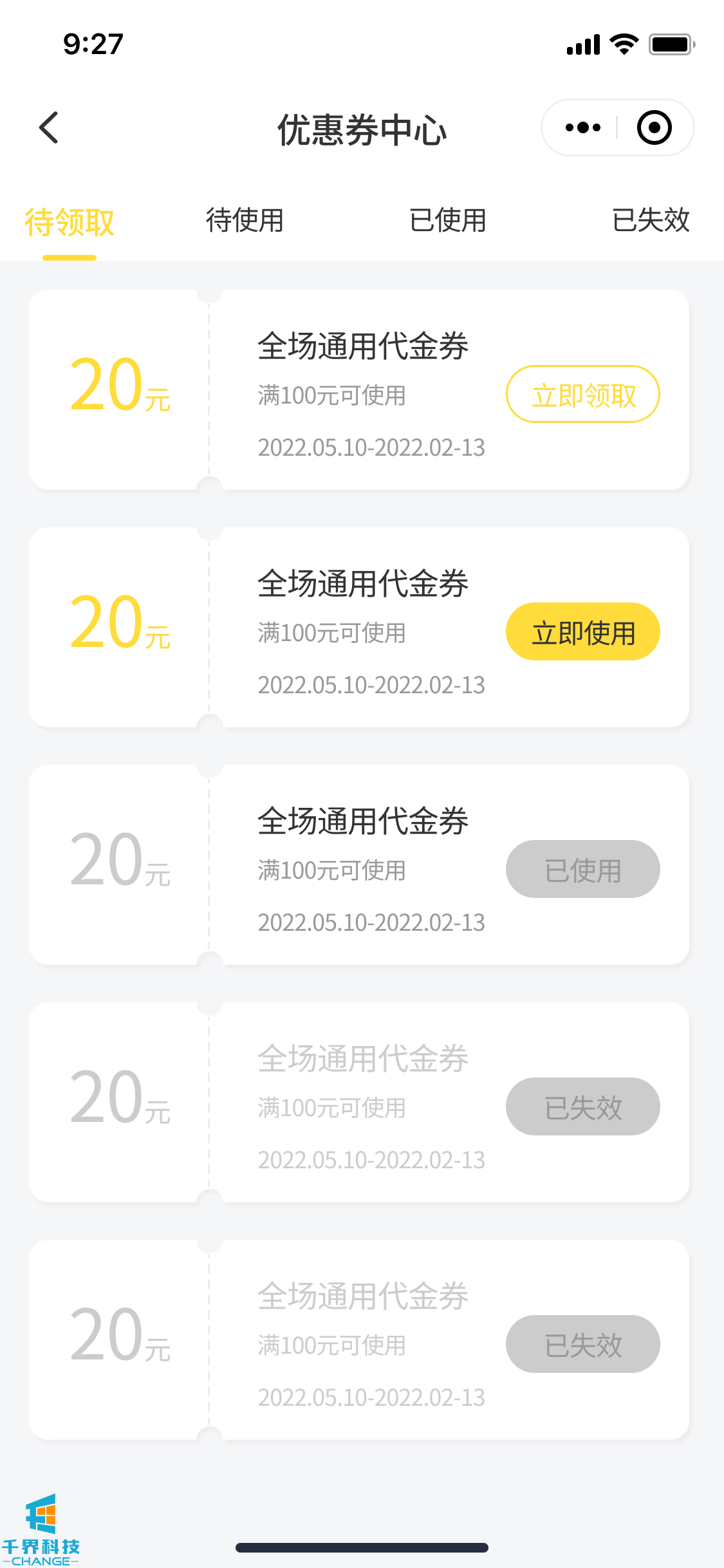Go back from the 优惠券中心 page
Screen dimensions: 724x1568
click(49, 127)
